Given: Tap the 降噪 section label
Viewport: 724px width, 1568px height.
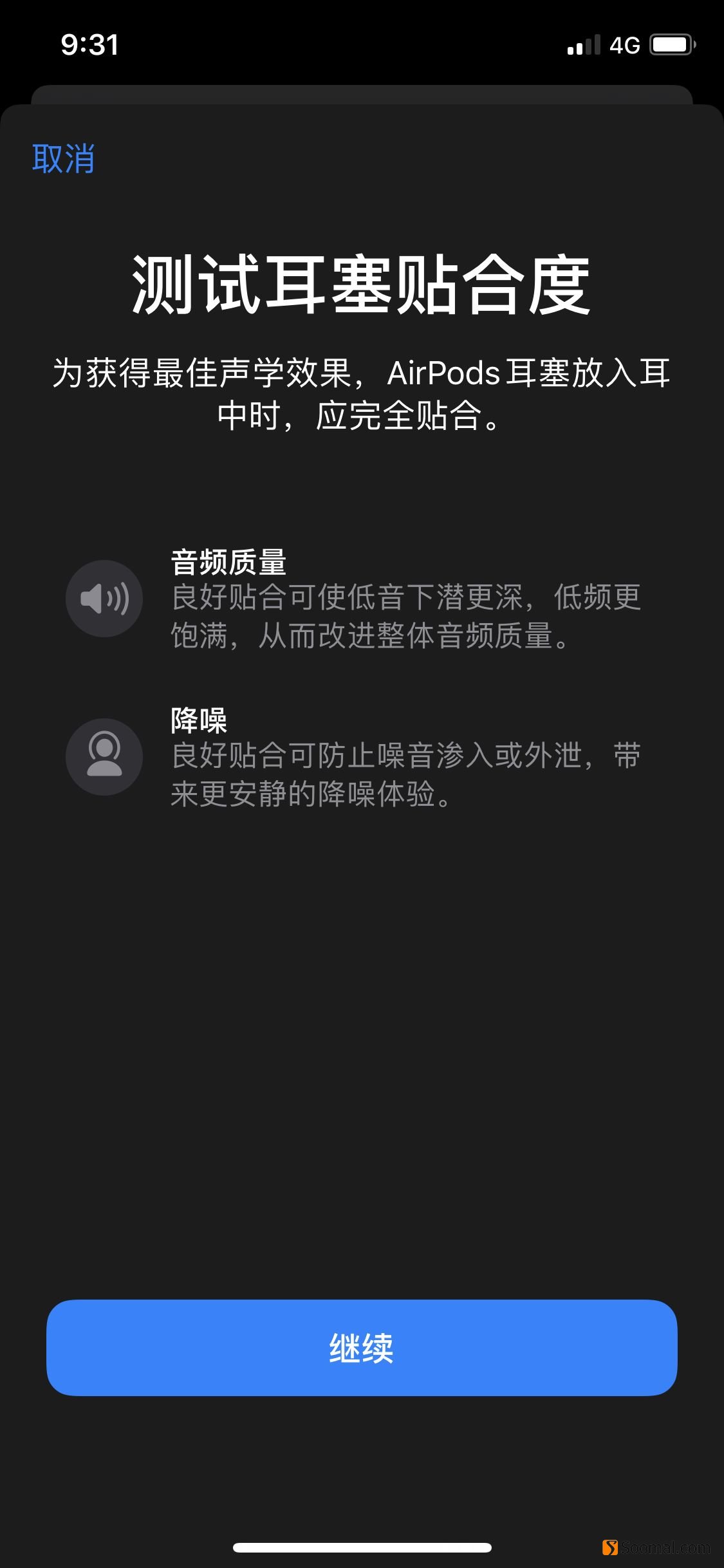Looking at the screenshot, I should 200,721.
